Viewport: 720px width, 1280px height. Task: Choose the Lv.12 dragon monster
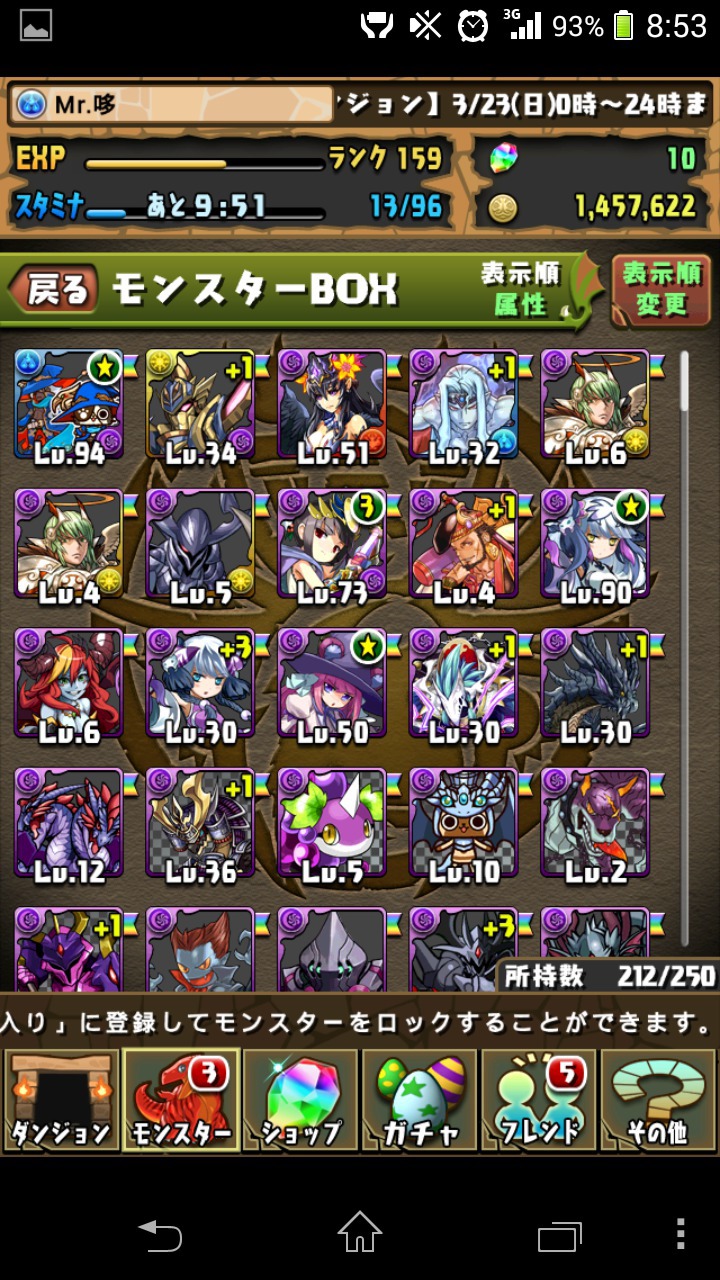[68, 826]
